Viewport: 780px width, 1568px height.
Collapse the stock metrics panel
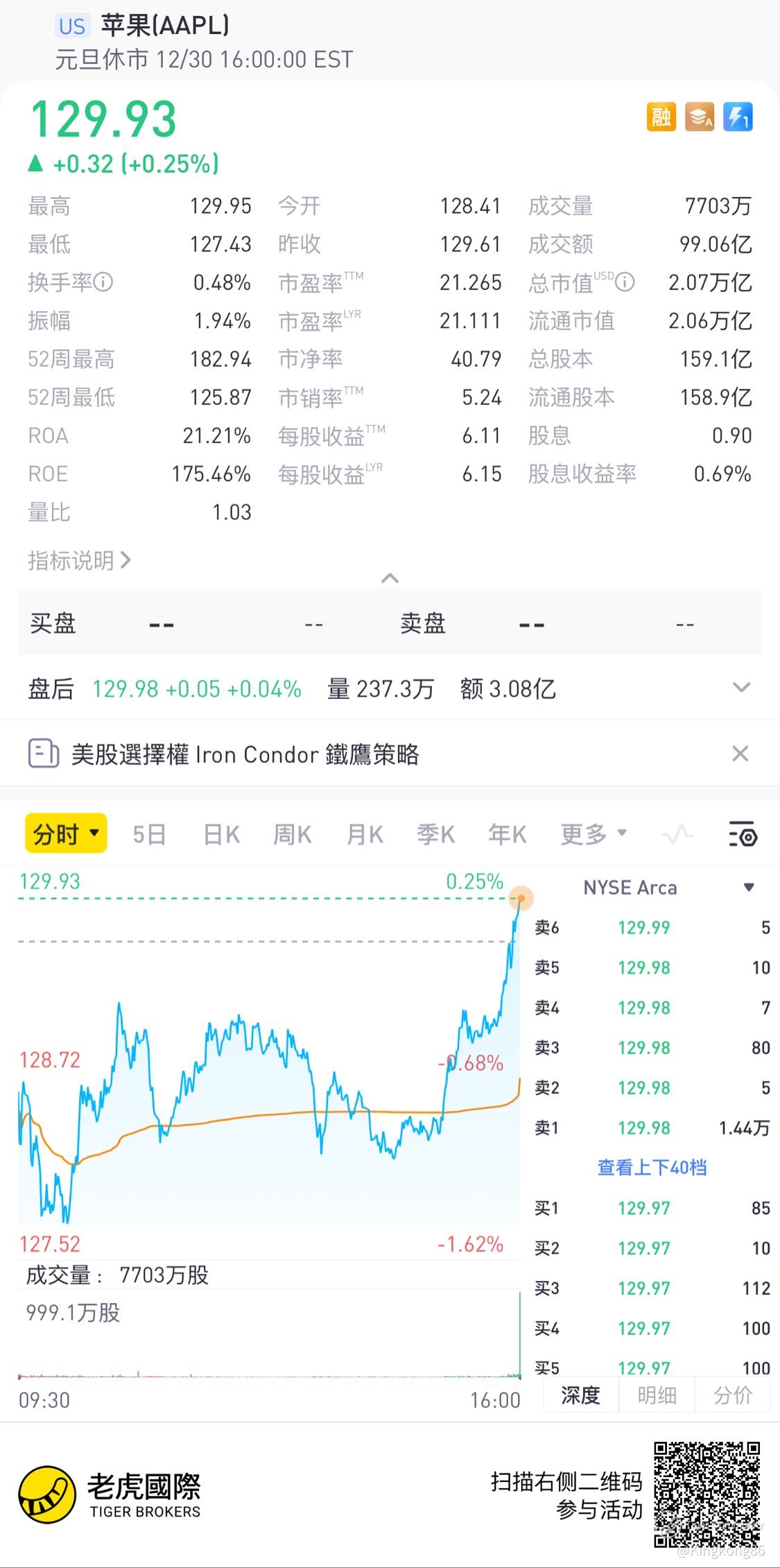point(390,578)
